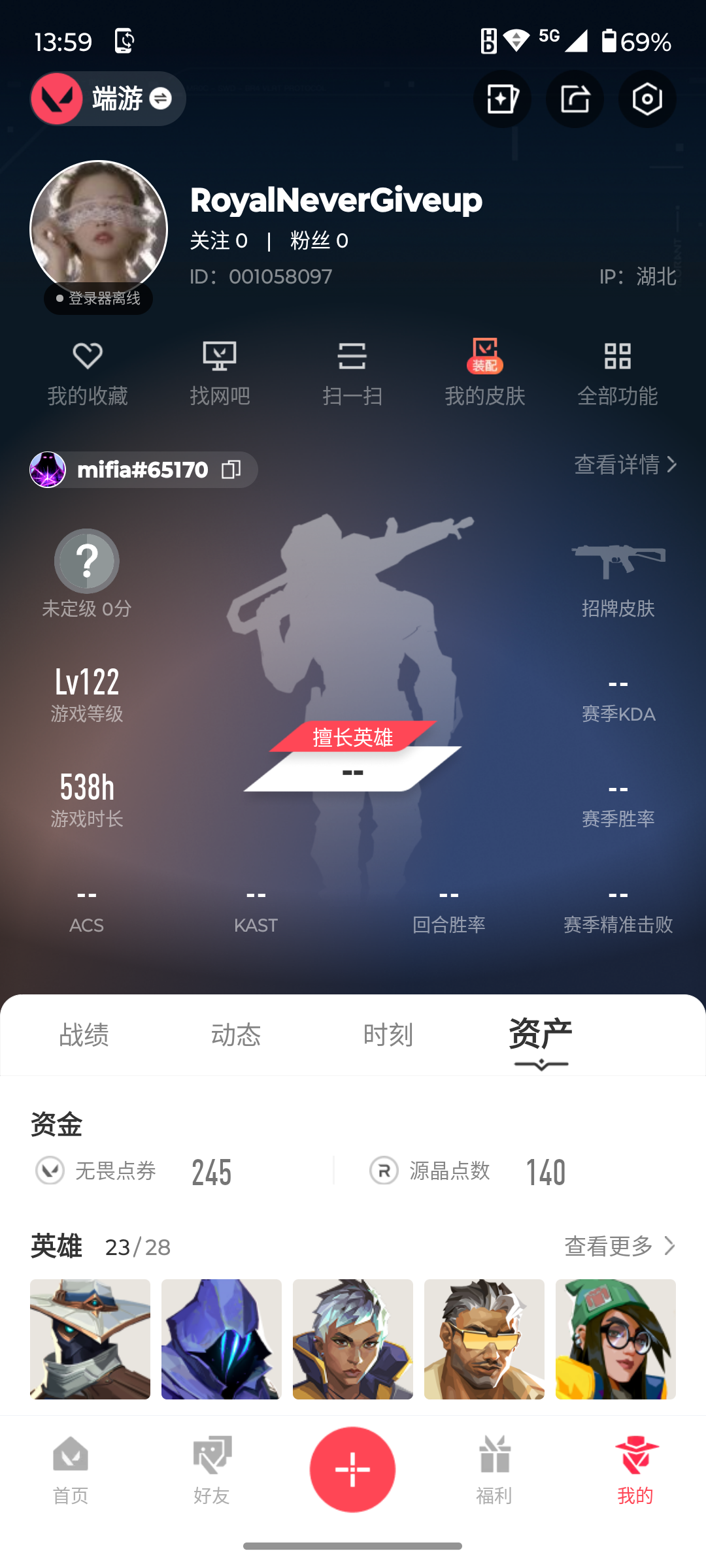Image resolution: width=706 pixels, height=1568 pixels.
Task: Open 扫一扫 scanner
Action: [352, 374]
